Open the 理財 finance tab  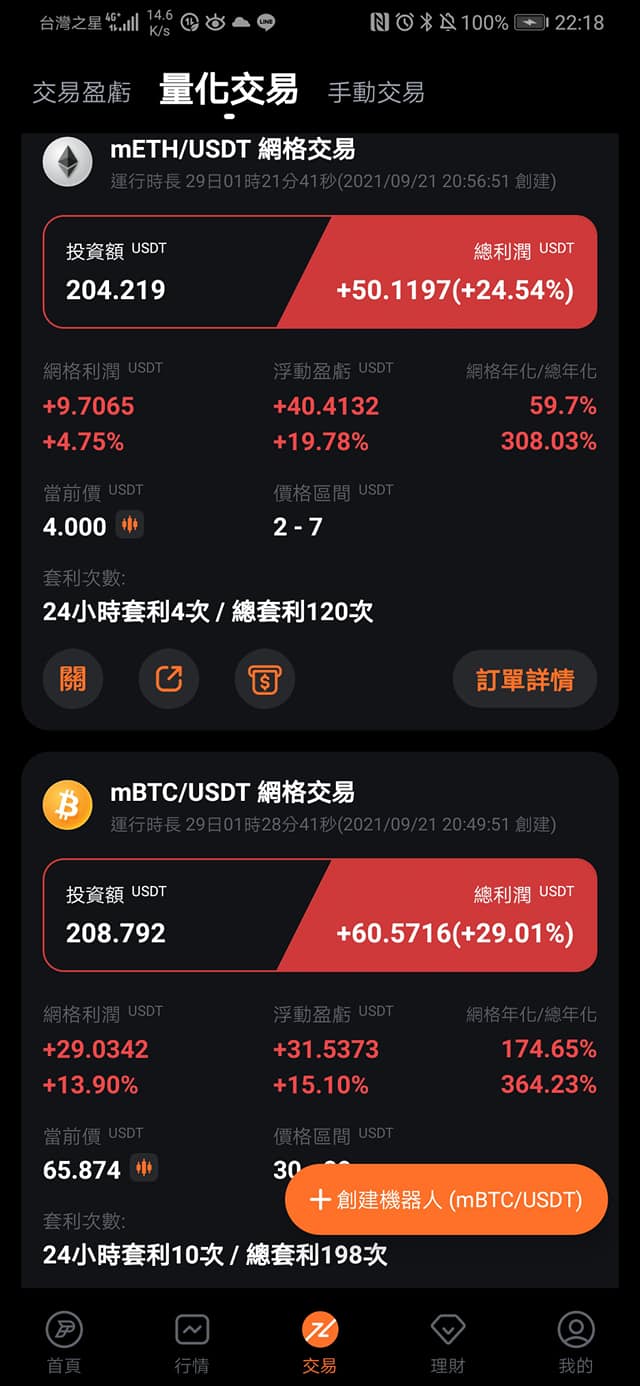click(448, 1342)
